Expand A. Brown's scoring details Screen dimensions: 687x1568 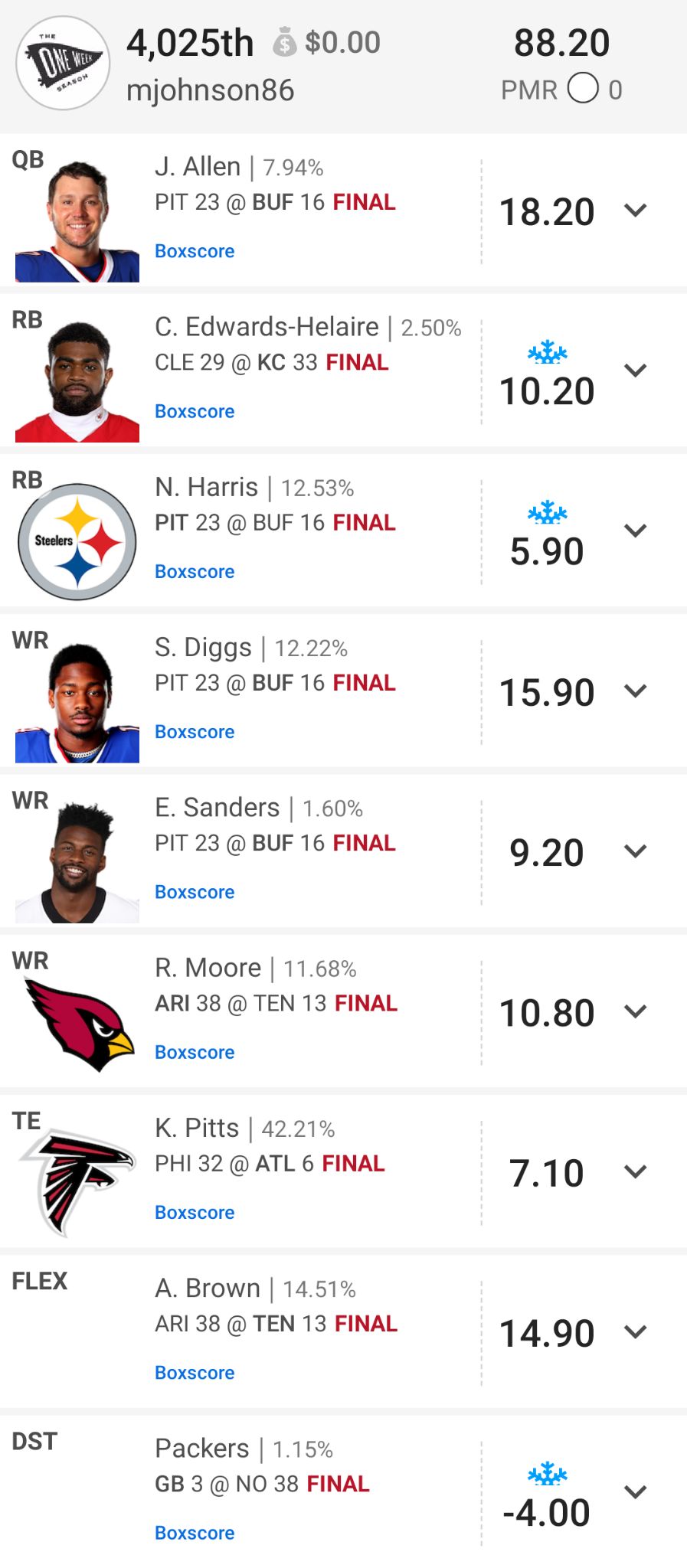pyautogui.click(x=635, y=1331)
